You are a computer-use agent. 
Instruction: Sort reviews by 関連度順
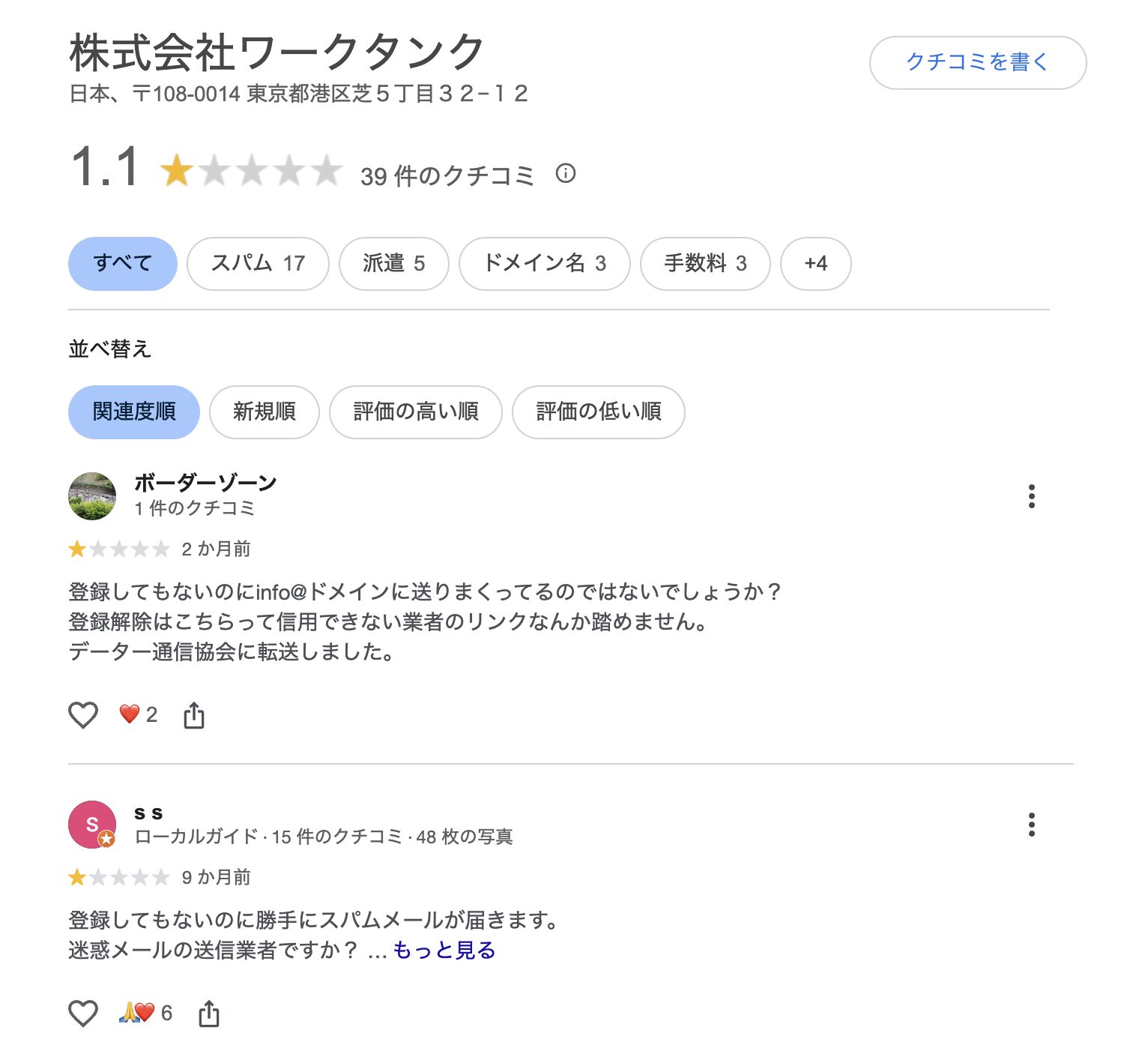[x=133, y=412]
